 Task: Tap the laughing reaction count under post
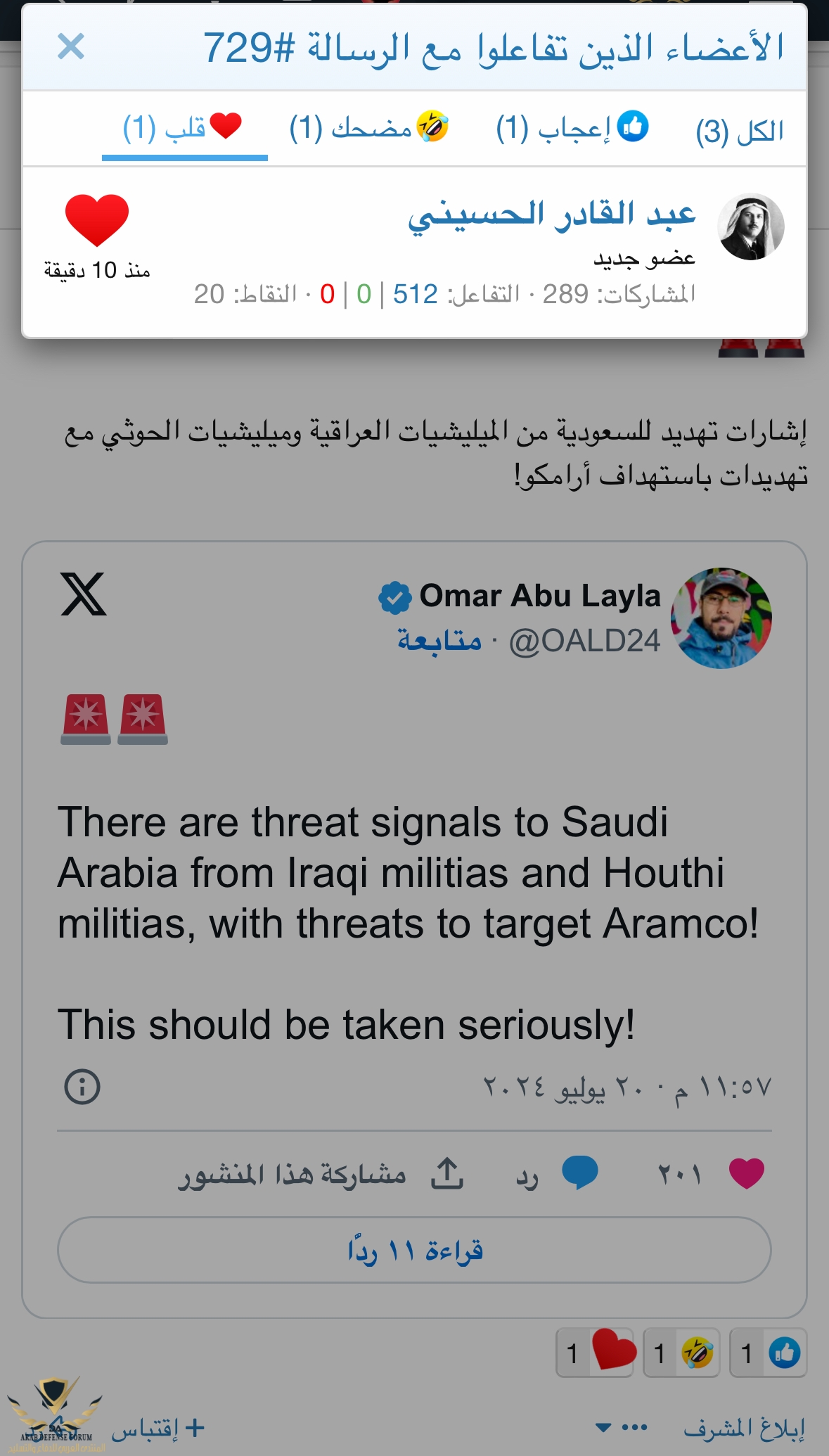click(681, 1353)
